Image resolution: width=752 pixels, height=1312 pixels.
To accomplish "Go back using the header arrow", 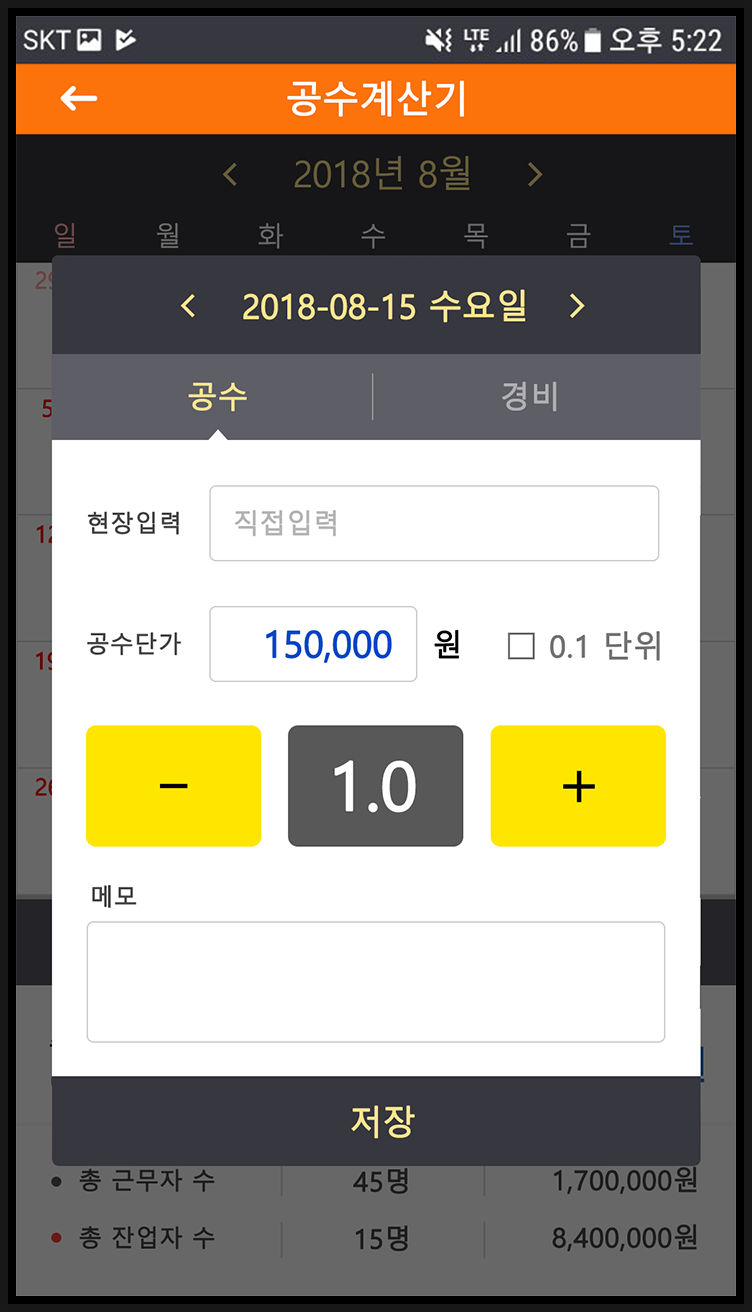I will pos(78,98).
